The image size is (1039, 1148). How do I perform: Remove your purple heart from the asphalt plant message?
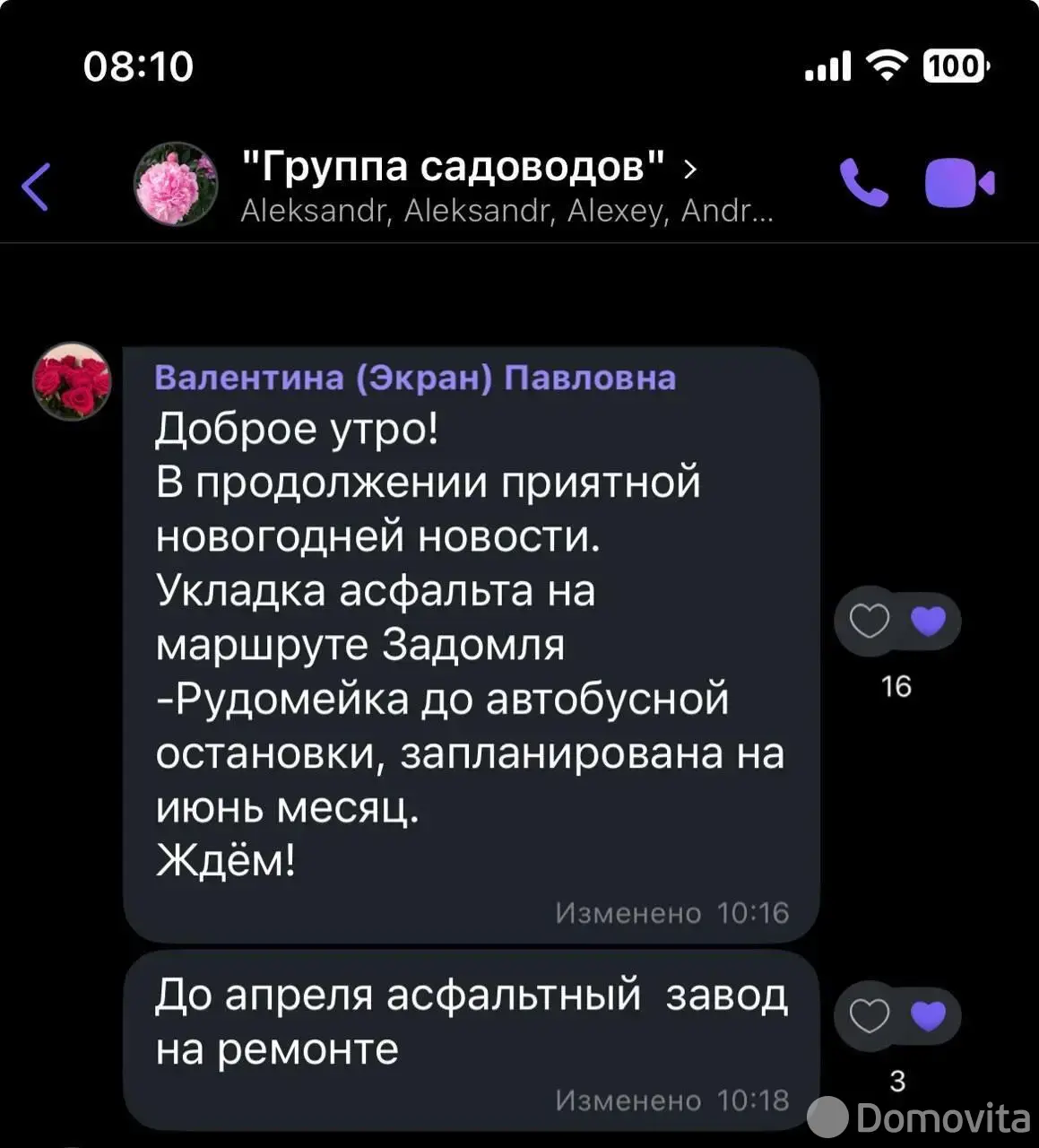(x=927, y=1016)
